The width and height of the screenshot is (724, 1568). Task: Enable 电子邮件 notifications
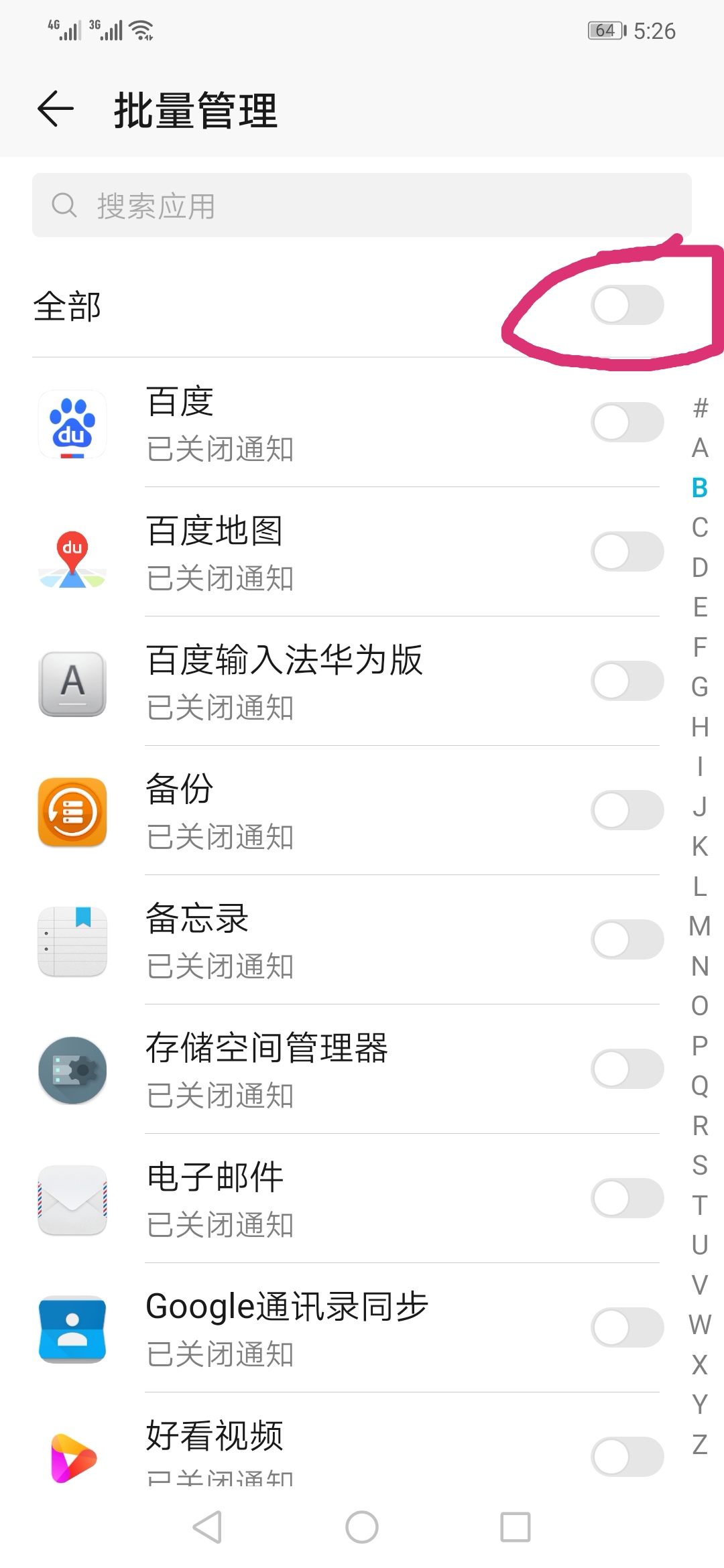(627, 1199)
